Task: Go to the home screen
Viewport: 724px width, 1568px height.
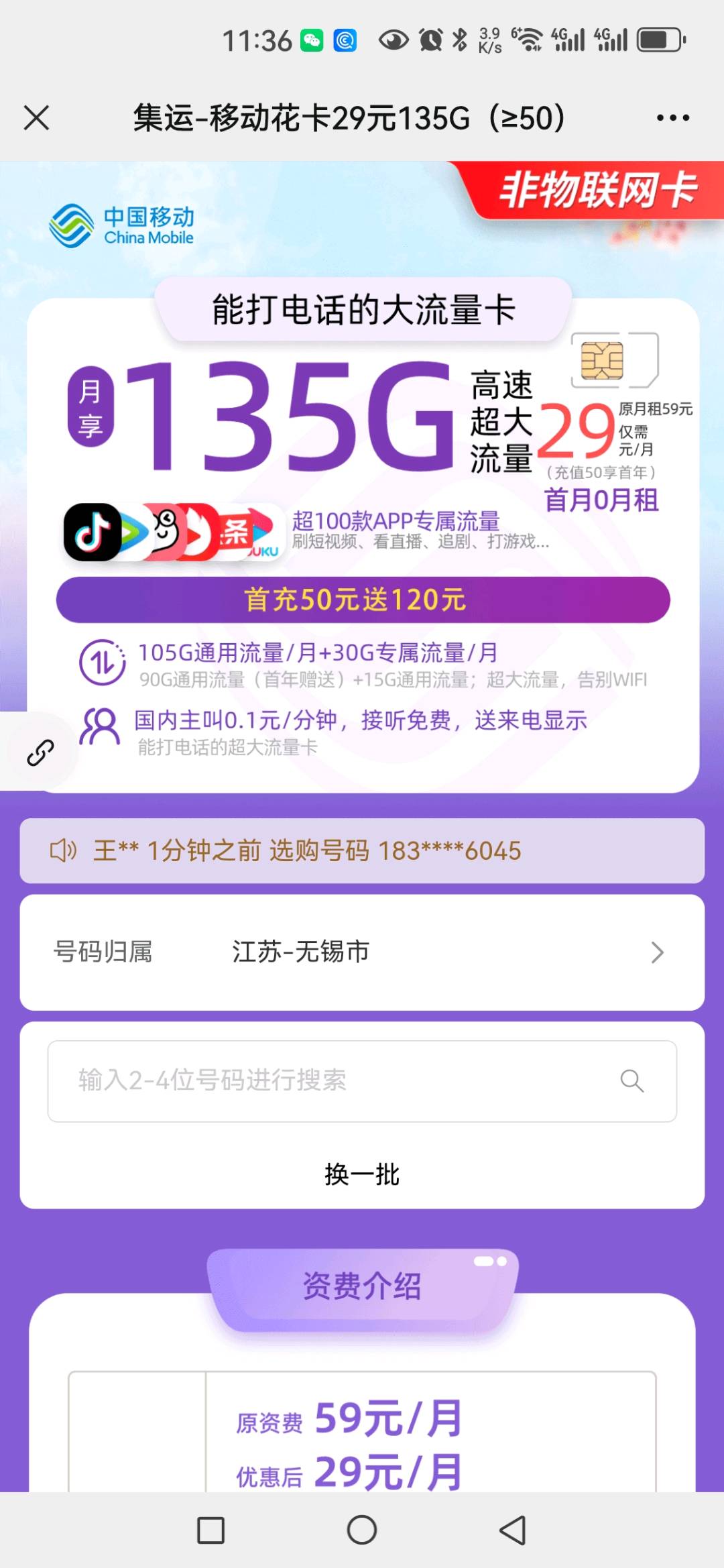Action: [362, 1530]
